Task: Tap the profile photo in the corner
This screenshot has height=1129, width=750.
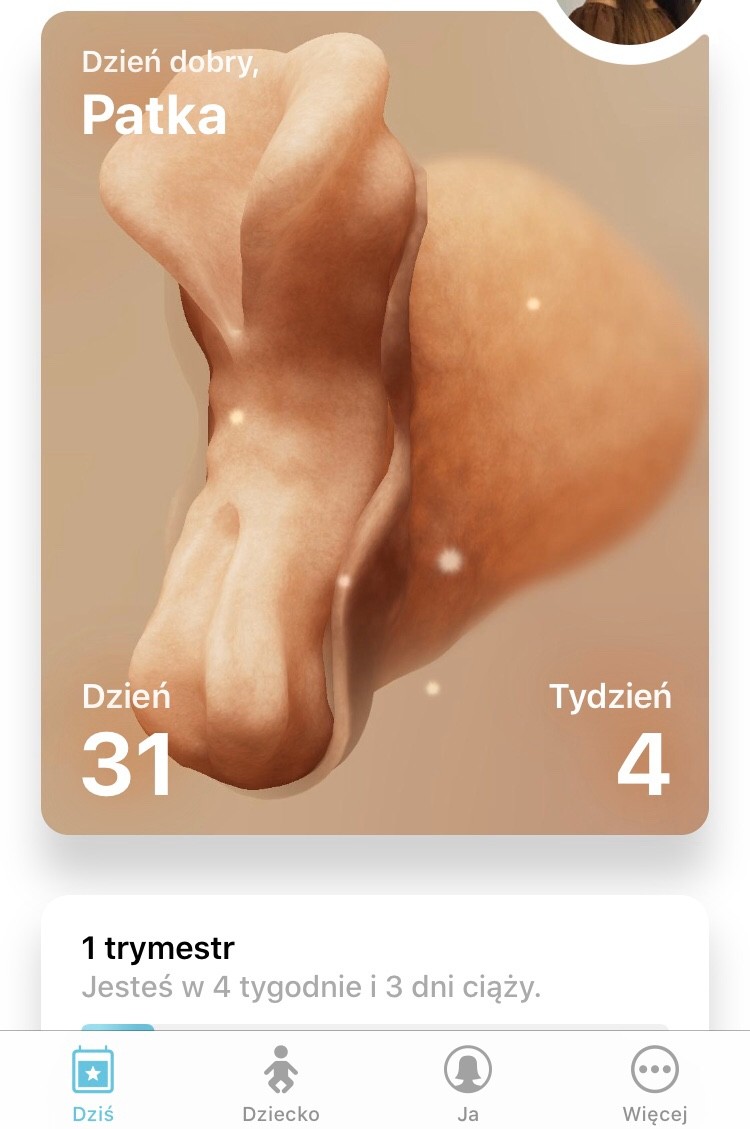Action: (x=628, y=18)
